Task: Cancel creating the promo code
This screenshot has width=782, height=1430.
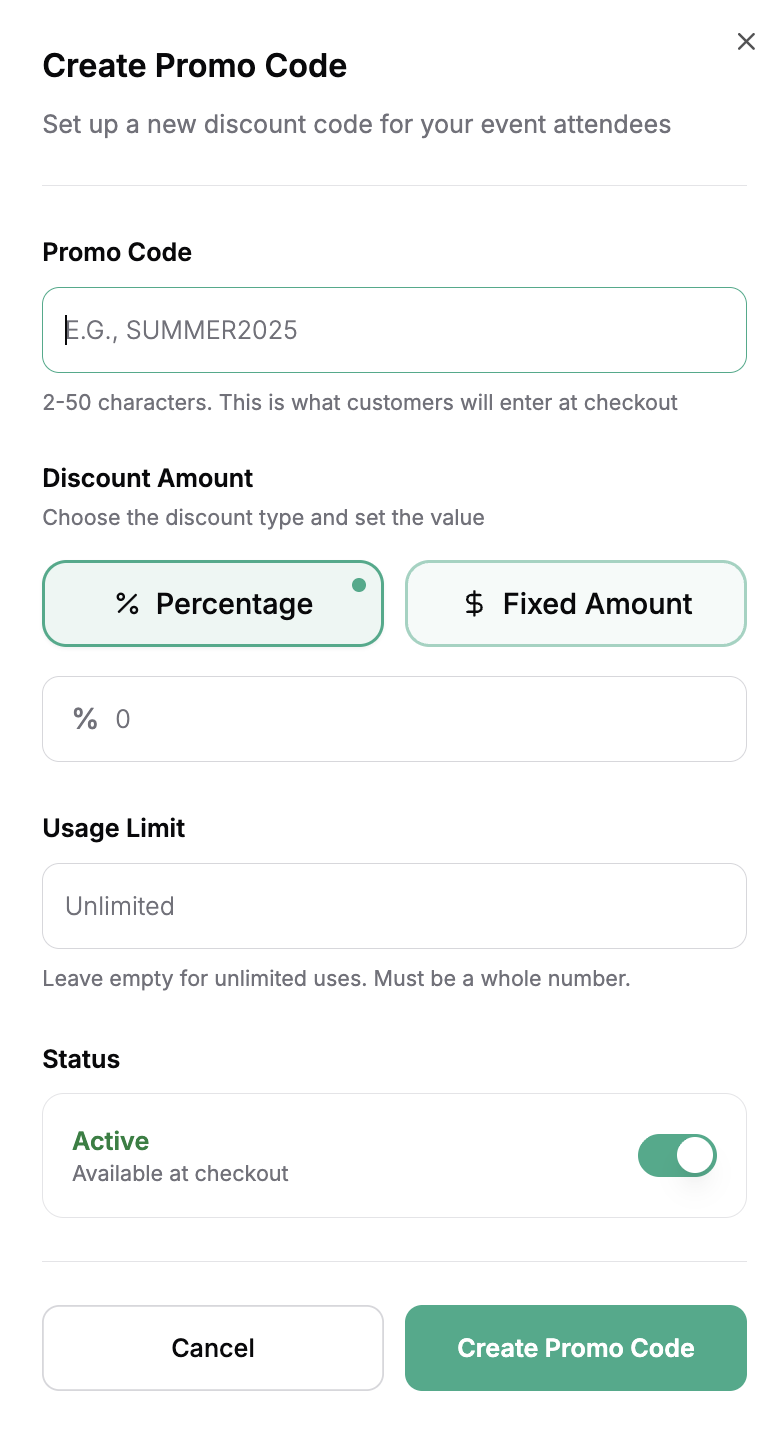Action: (213, 1348)
